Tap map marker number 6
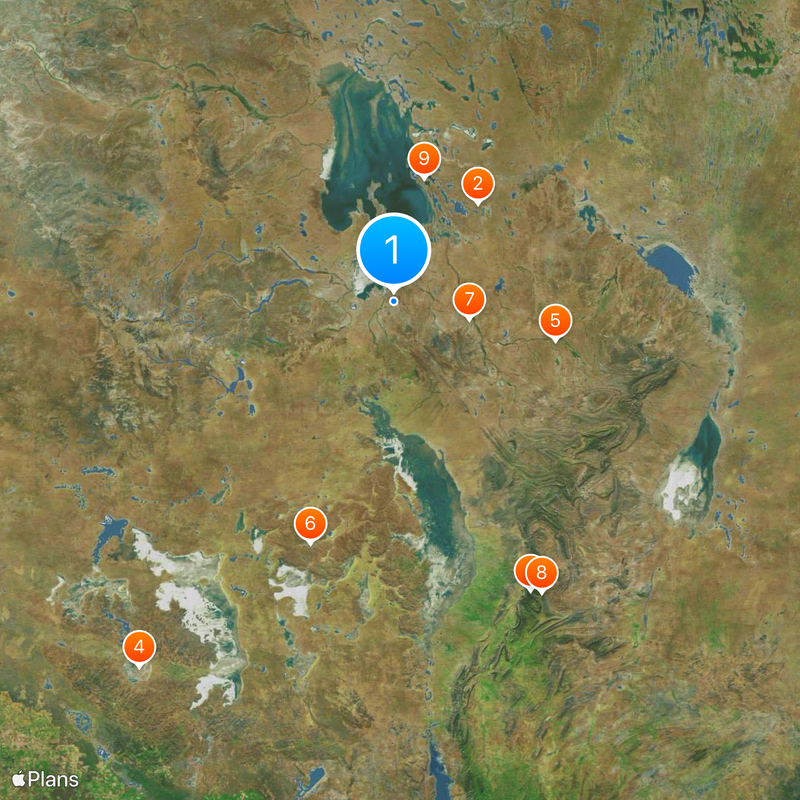The width and height of the screenshot is (800, 800). tap(310, 523)
